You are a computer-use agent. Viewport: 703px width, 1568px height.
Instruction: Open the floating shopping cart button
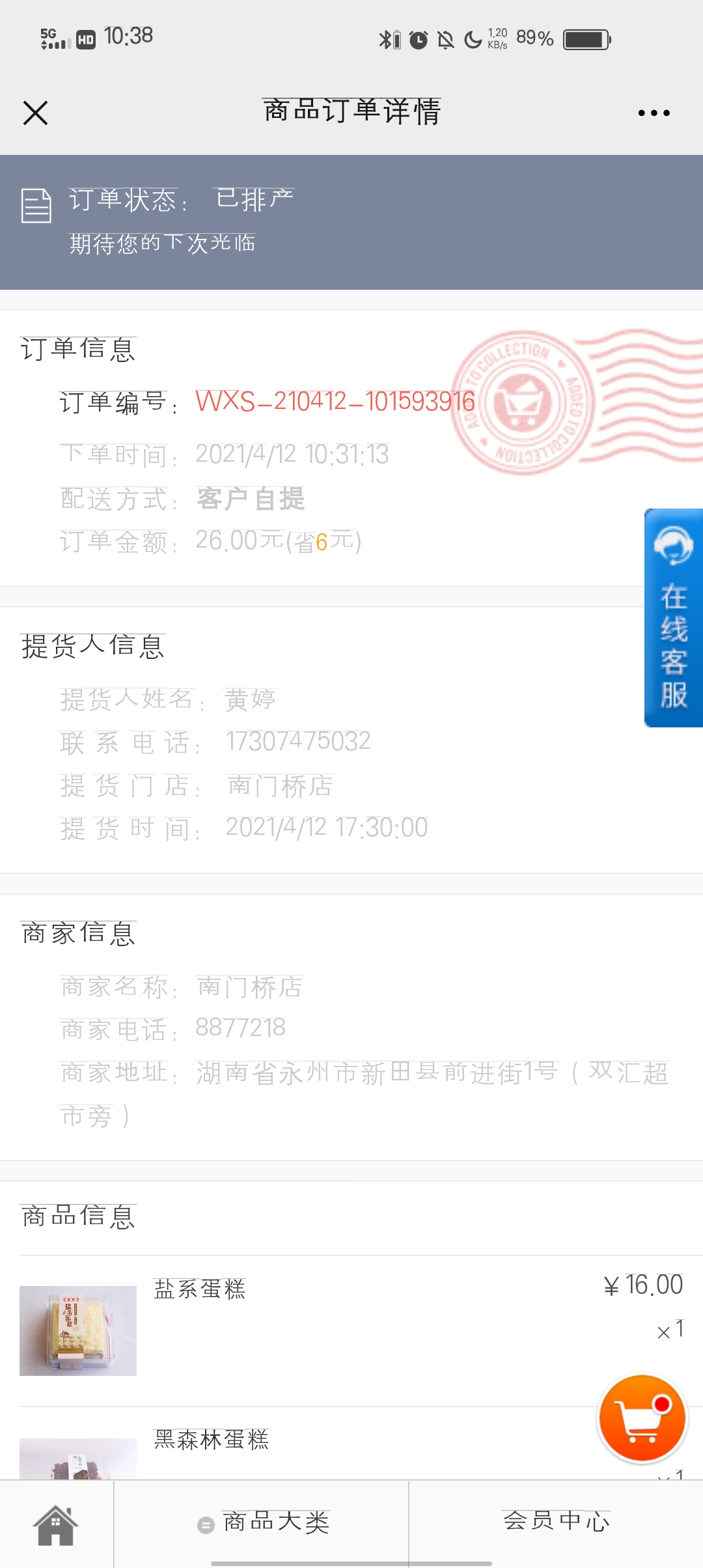tap(642, 1418)
